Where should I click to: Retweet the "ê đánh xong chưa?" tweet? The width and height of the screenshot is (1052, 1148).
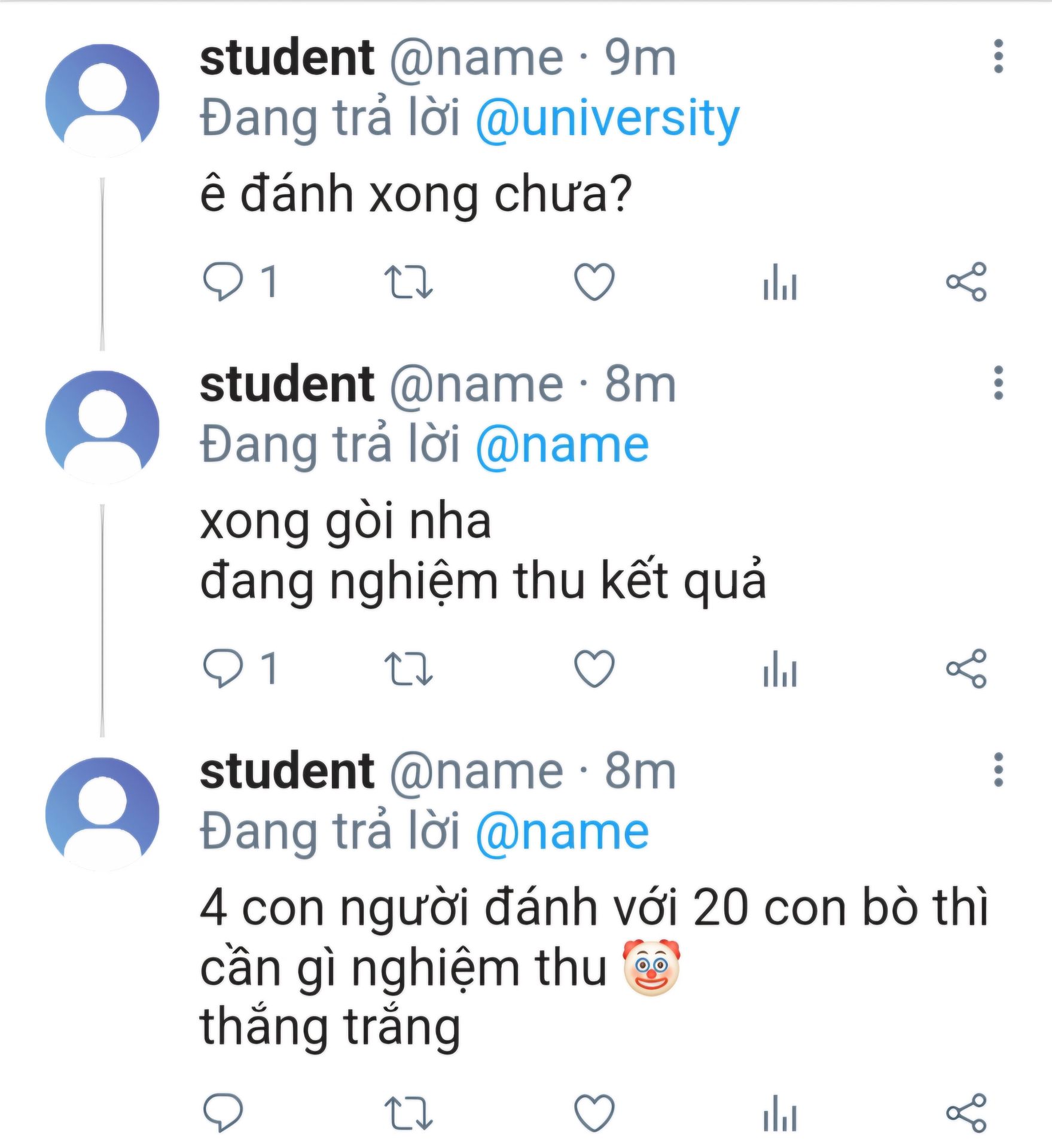coord(408,282)
